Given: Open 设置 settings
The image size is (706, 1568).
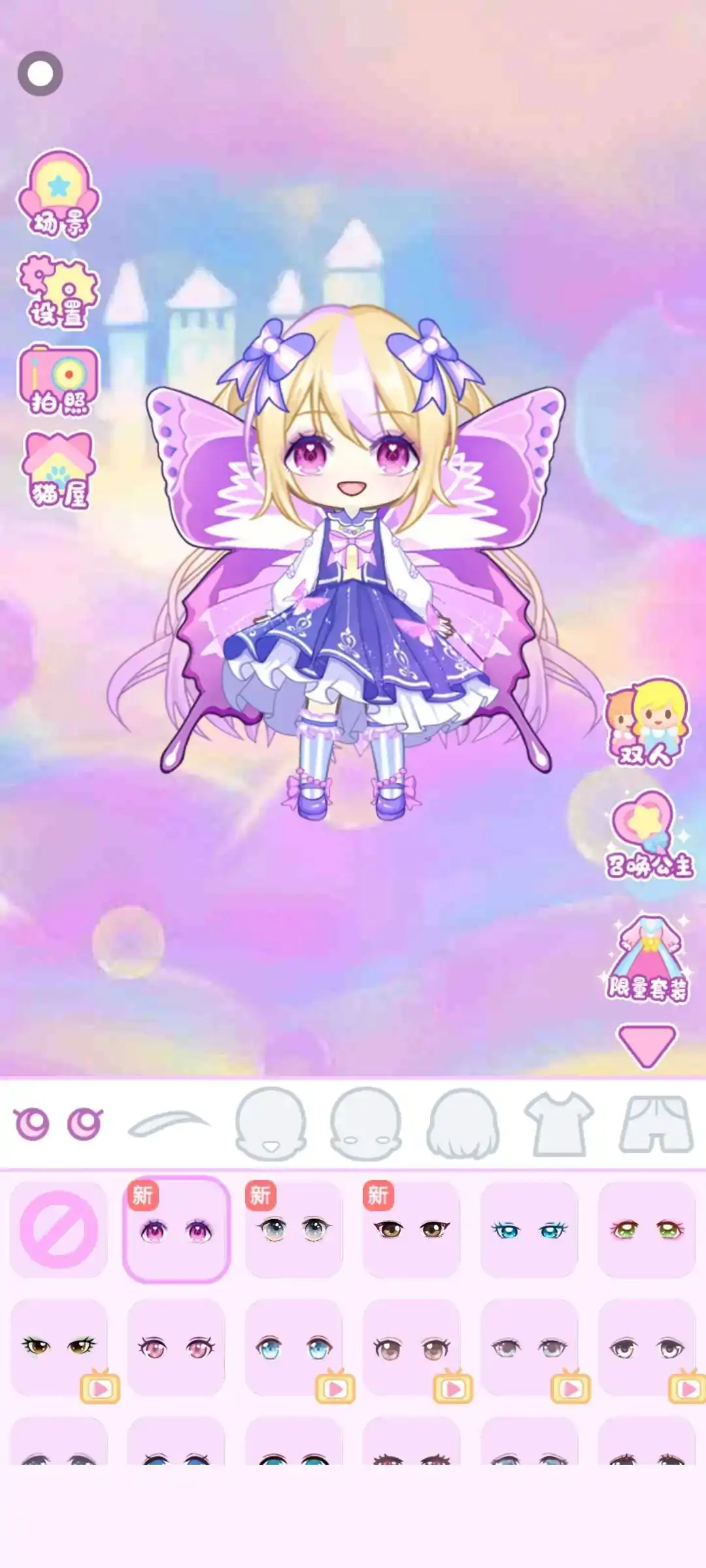Looking at the screenshot, I should [x=58, y=291].
